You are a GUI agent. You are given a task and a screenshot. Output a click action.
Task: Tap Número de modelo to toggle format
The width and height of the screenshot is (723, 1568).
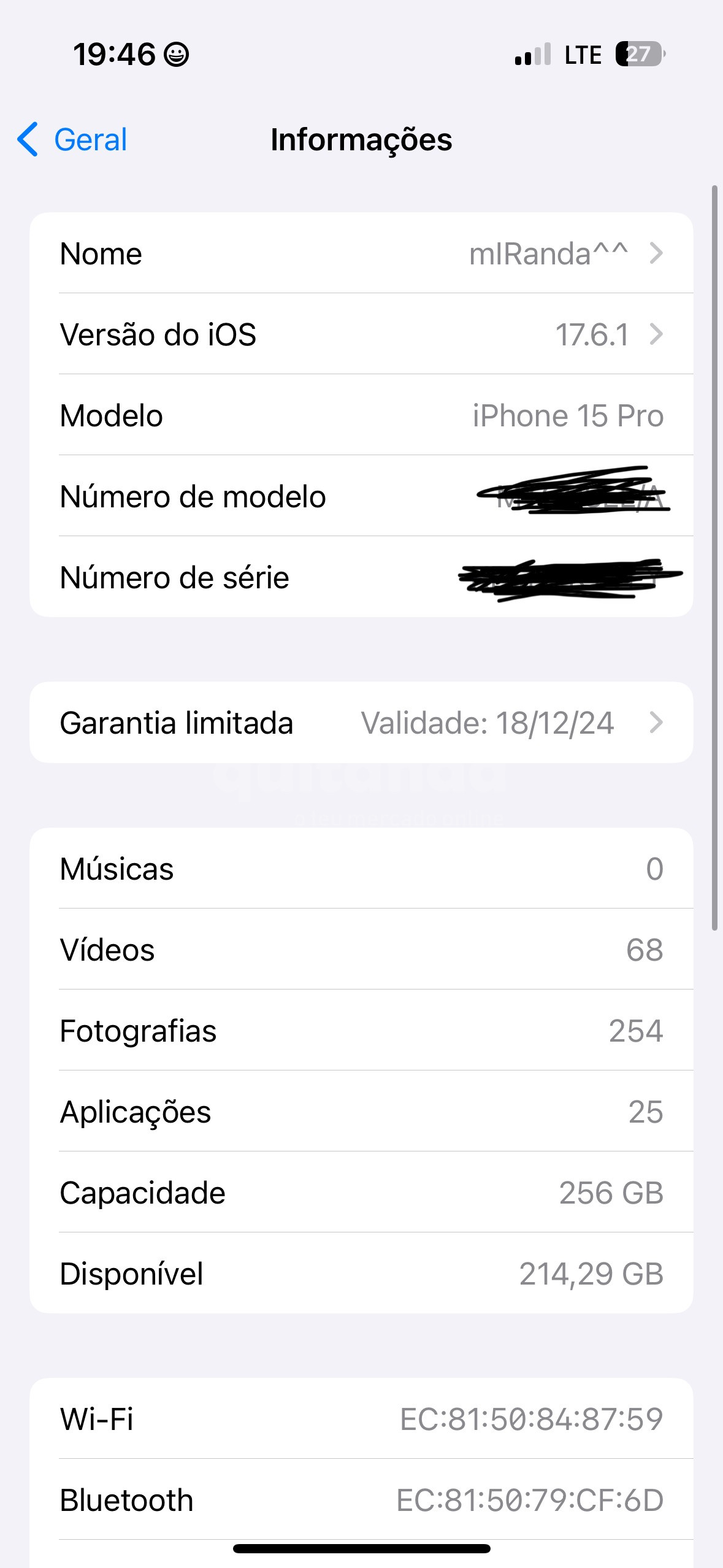click(361, 496)
